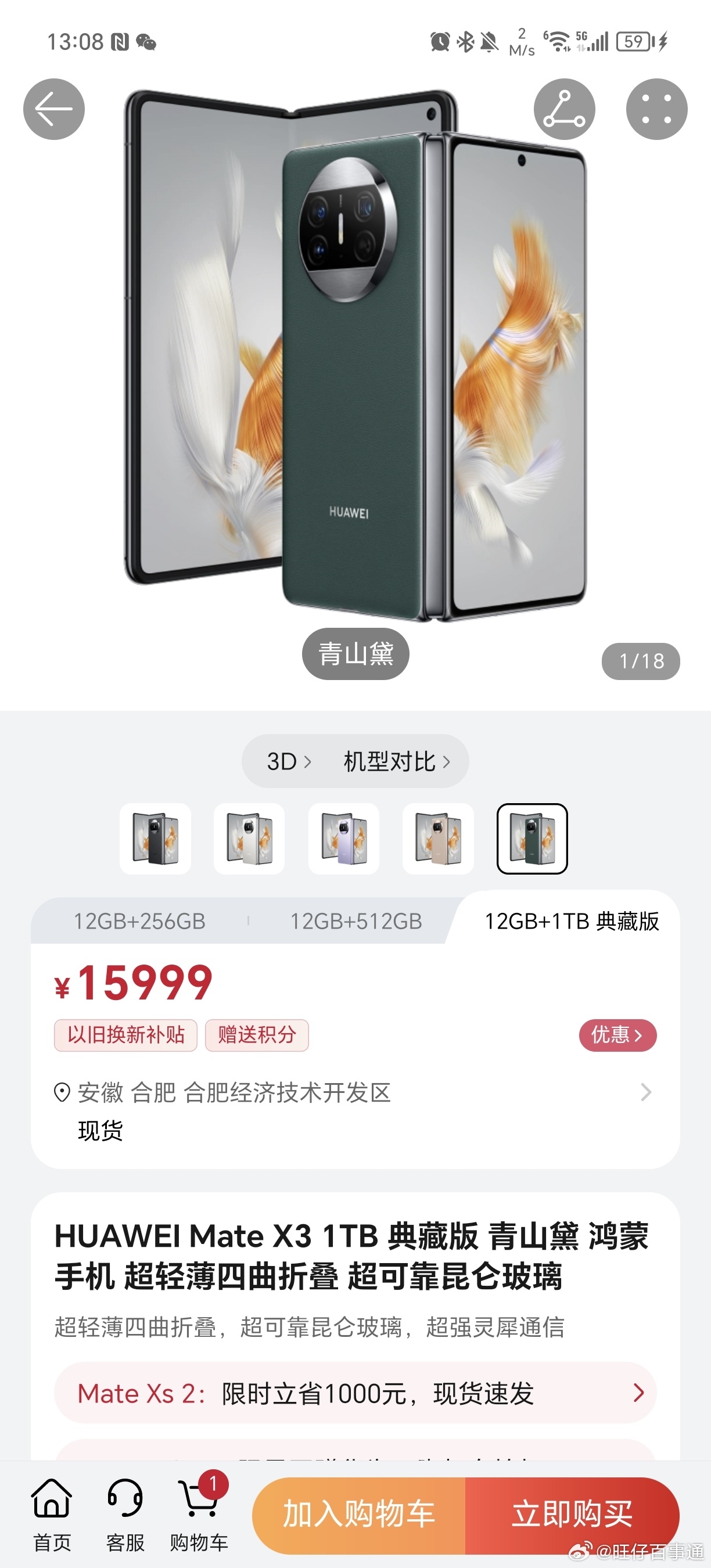The width and height of the screenshot is (711, 1568).
Task: Select the gold color thumbnail
Action: pyautogui.click(x=437, y=839)
